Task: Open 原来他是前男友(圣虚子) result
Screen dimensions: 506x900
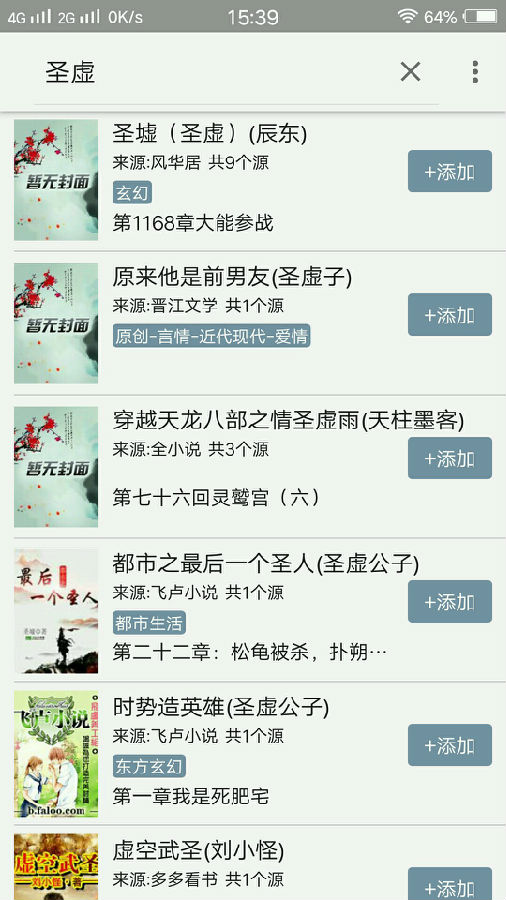Action: [x=253, y=323]
